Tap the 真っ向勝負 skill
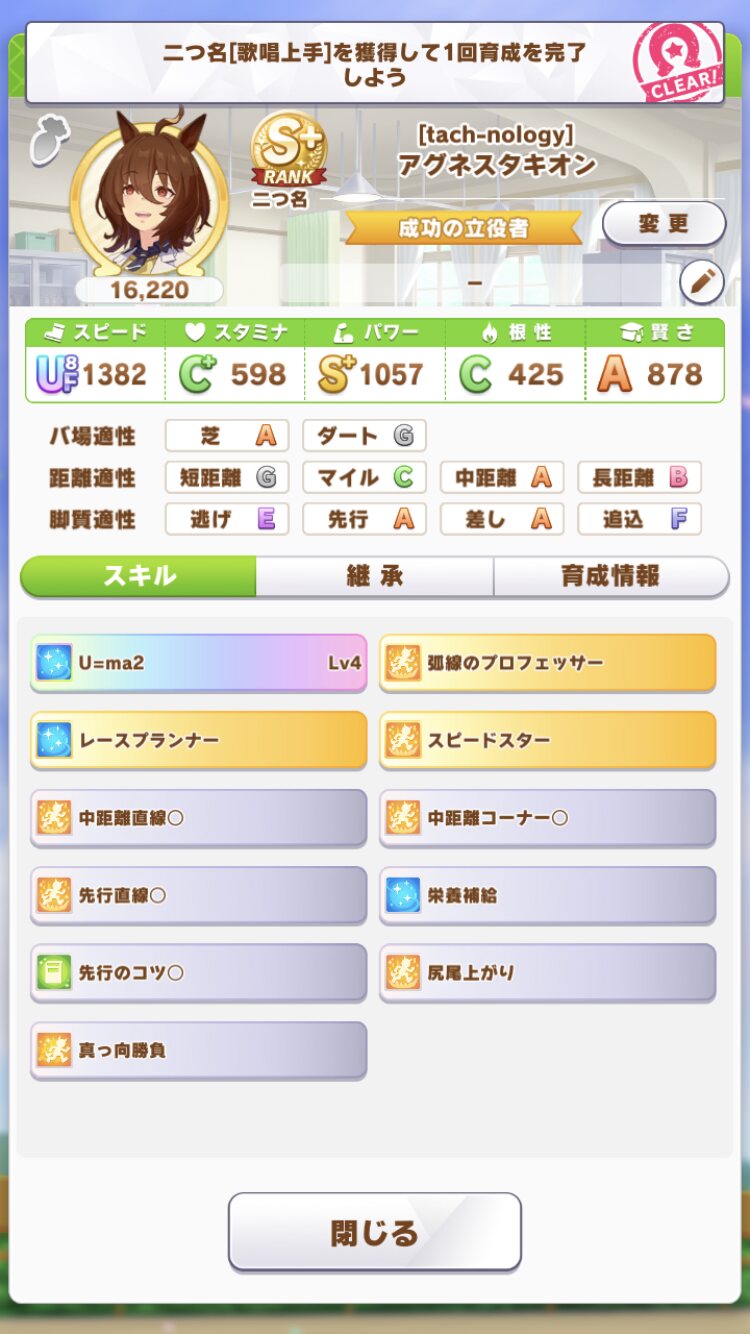Screen dimensions: 750x1334 (x=198, y=1050)
